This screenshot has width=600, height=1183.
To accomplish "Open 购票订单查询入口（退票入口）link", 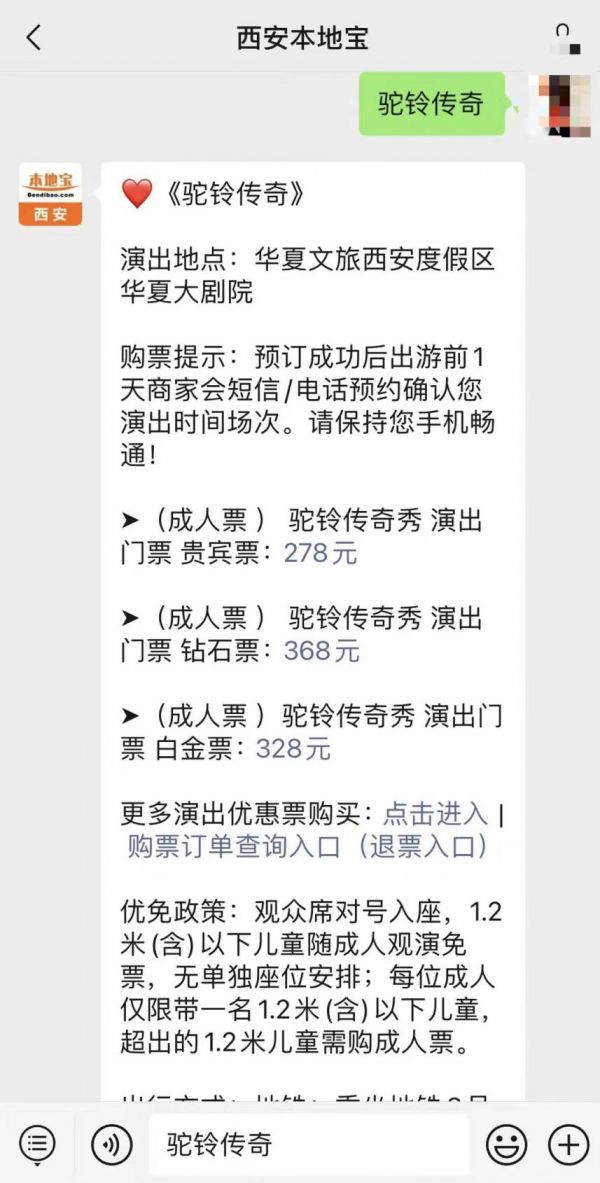I will coord(308,847).
